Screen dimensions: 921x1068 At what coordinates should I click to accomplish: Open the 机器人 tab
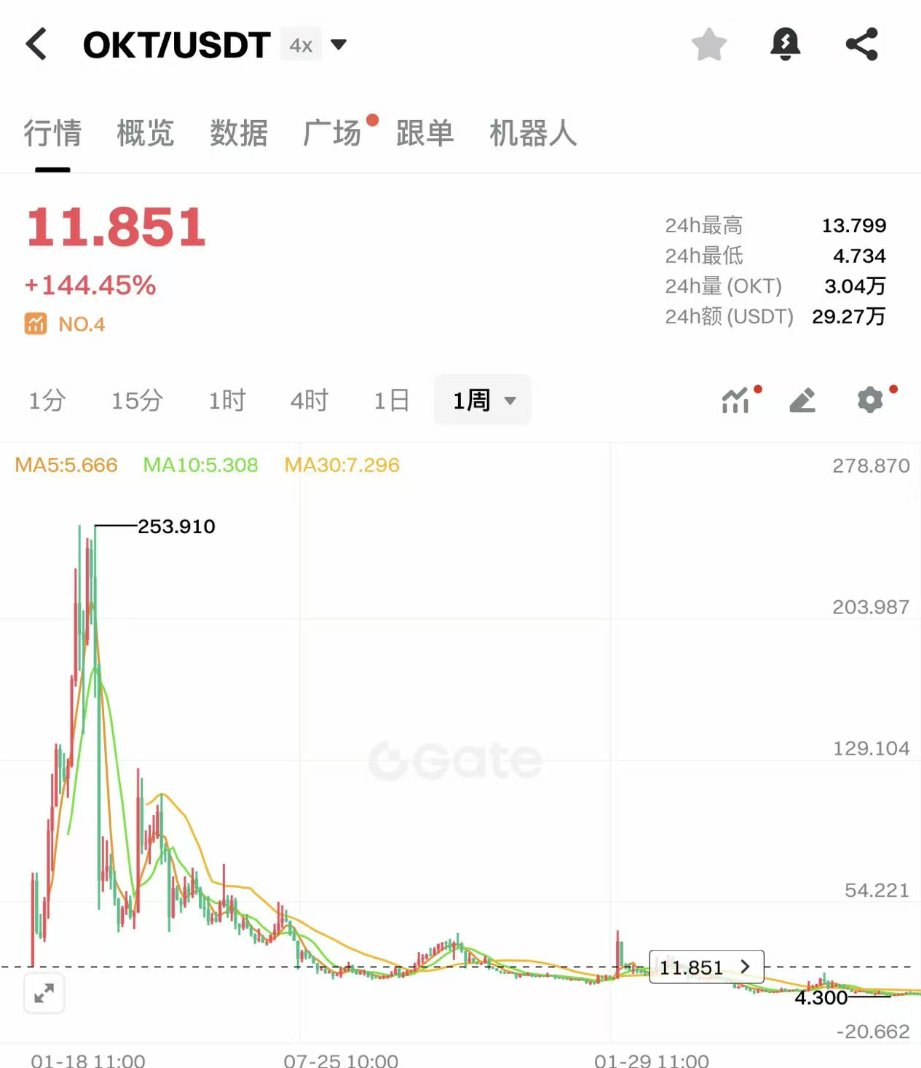533,133
